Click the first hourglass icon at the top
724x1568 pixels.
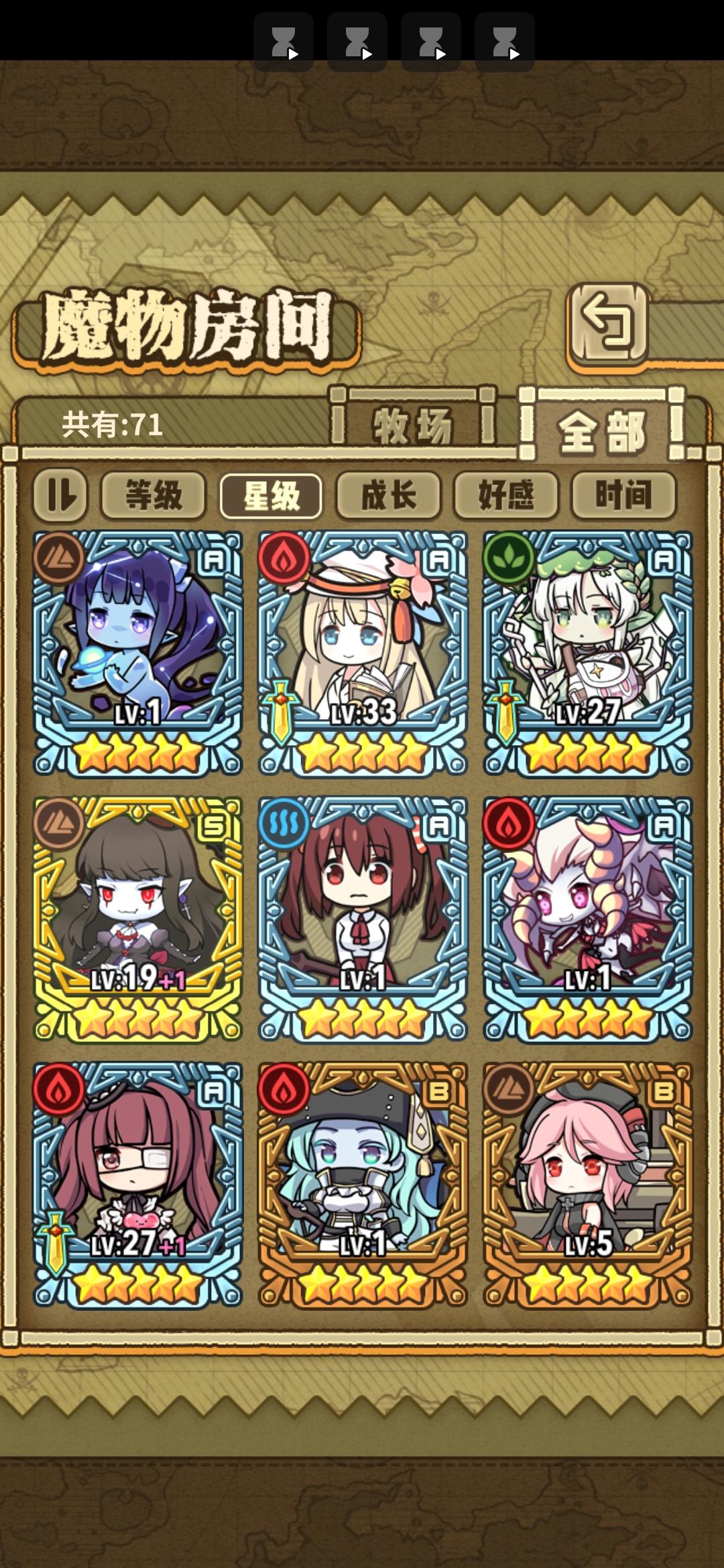[x=284, y=42]
